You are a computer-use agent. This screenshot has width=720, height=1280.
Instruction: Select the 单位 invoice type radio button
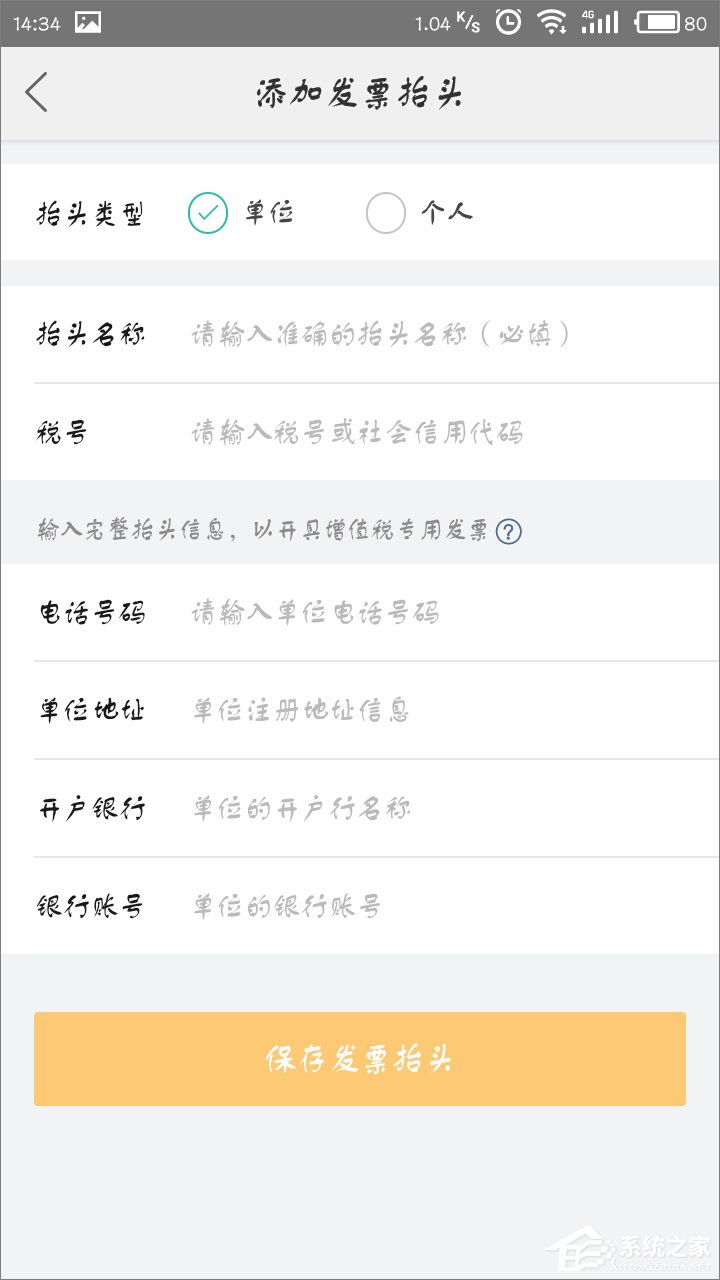click(207, 212)
